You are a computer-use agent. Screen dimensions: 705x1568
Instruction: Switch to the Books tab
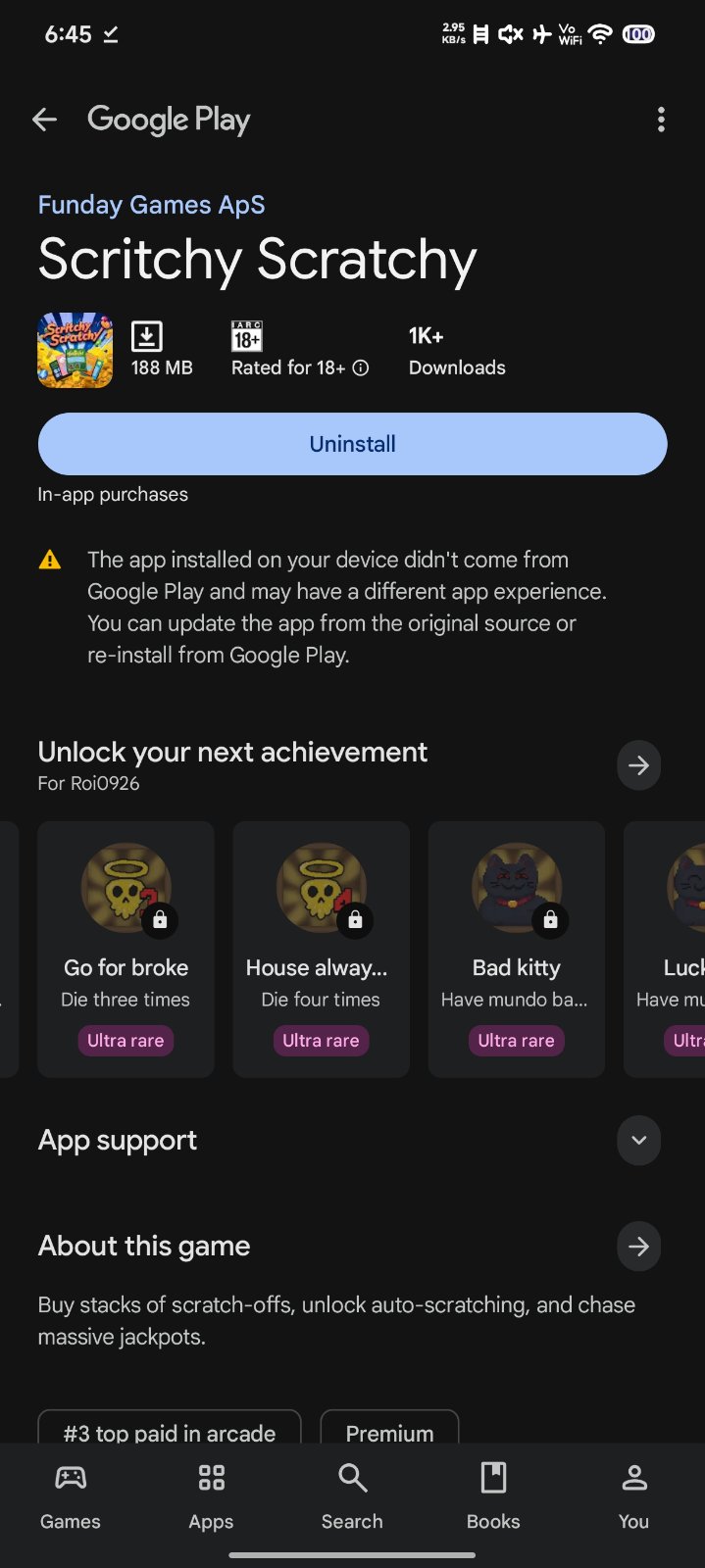click(493, 1496)
